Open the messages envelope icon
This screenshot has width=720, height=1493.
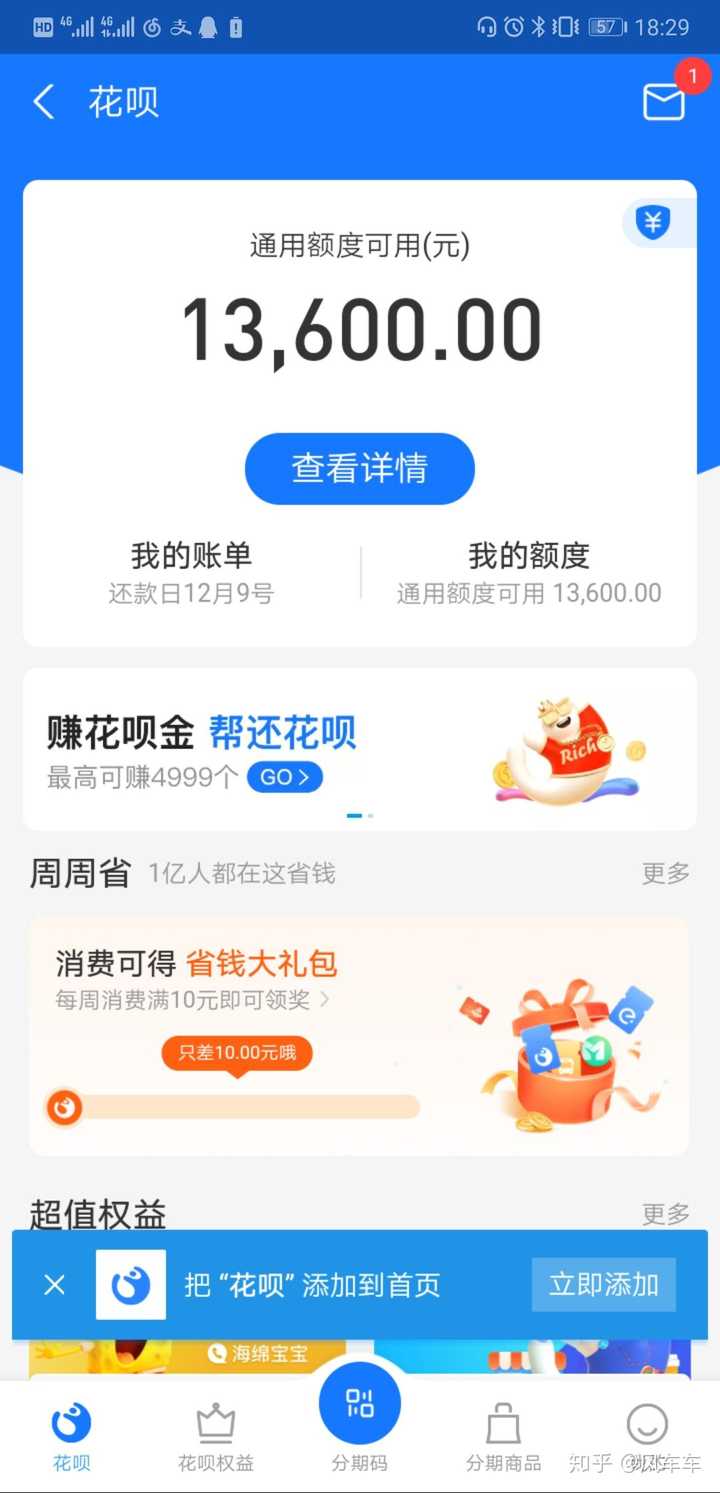point(664,101)
